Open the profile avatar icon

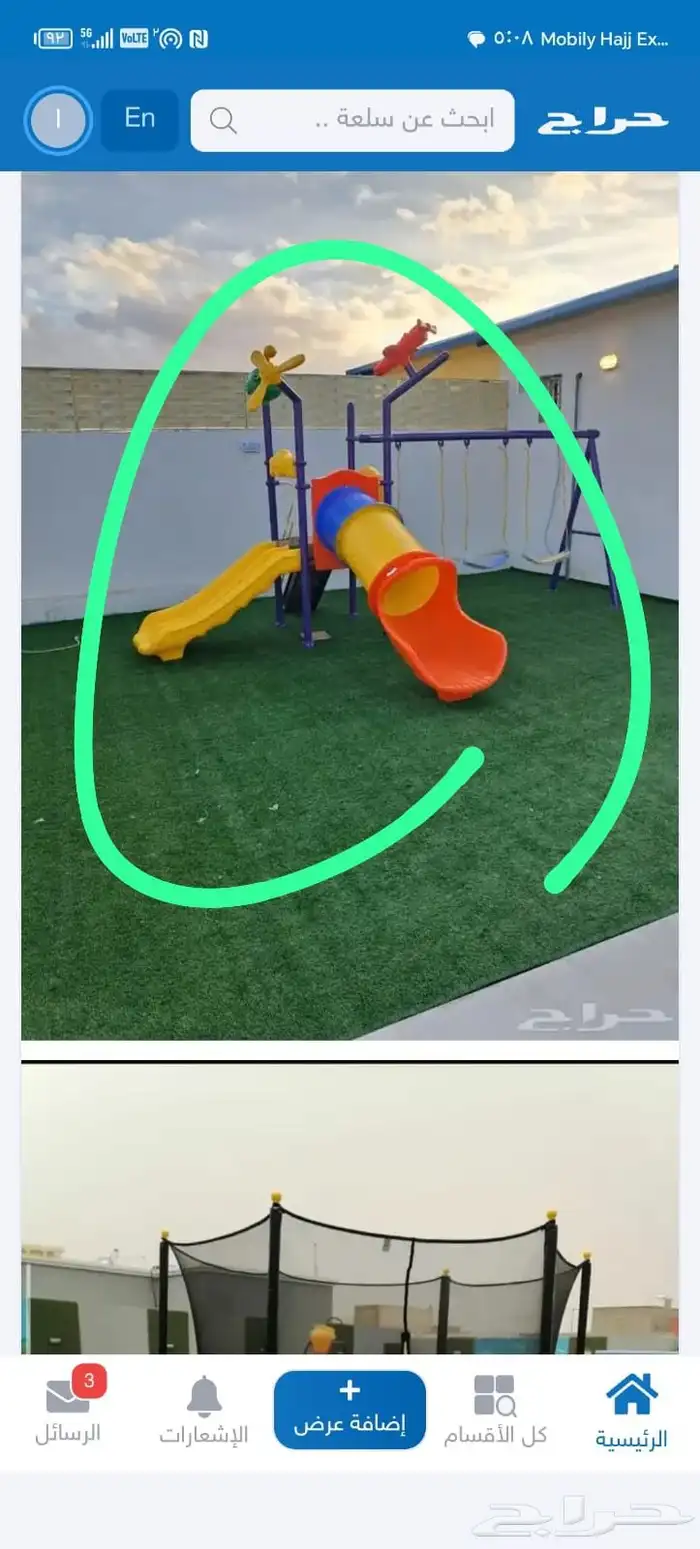[x=58, y=120]
